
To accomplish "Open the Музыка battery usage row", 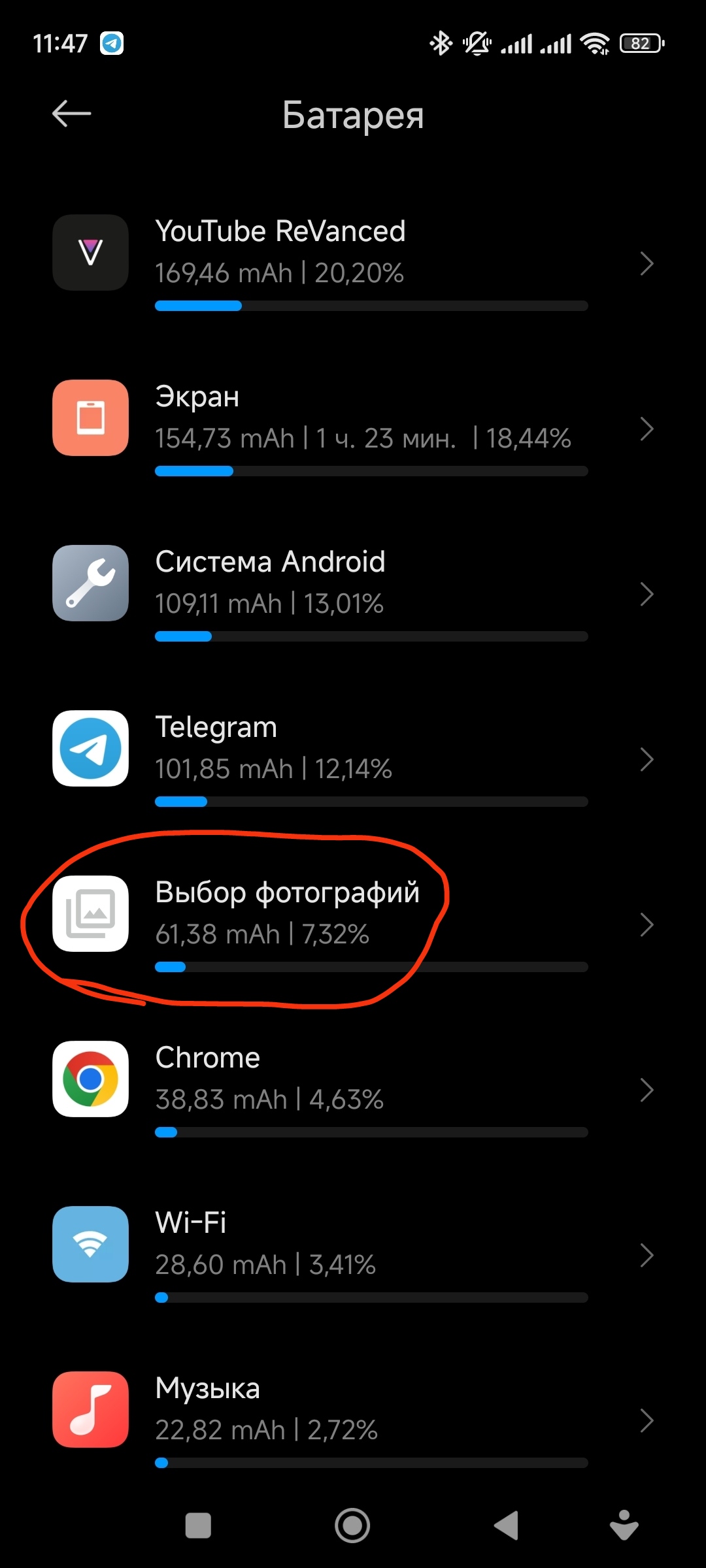I will pyautogui.click(x=353, y=1420).
